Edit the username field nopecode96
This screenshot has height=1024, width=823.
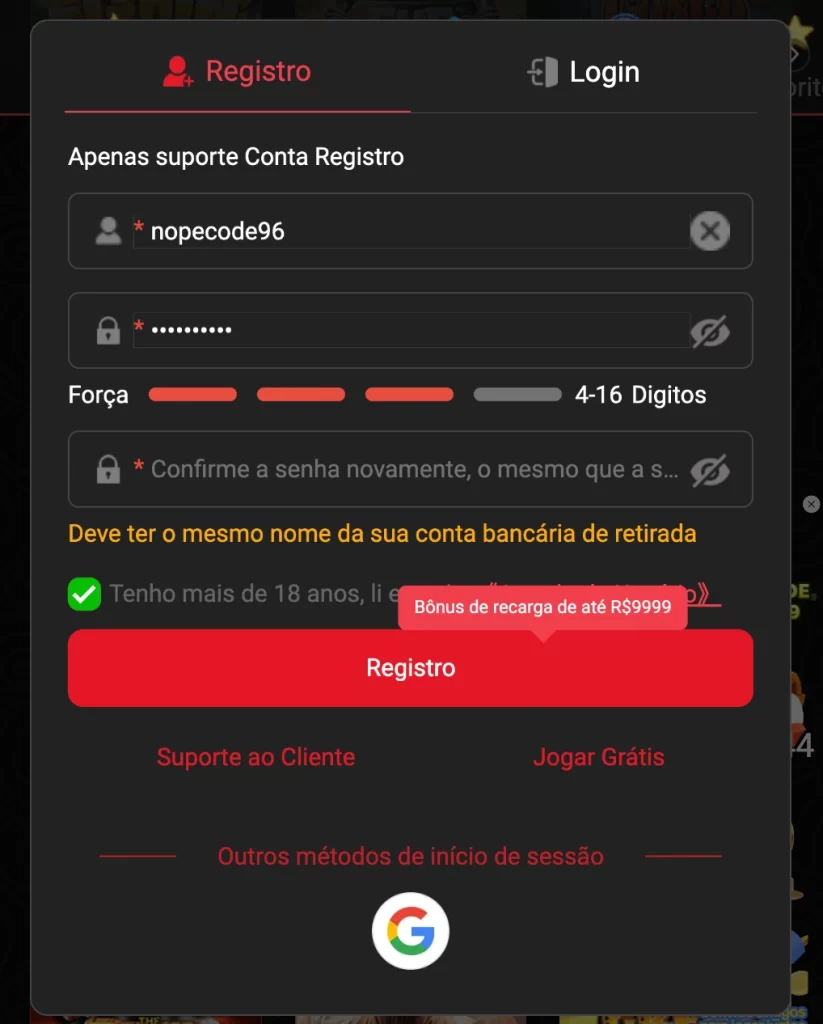pos(410,232)
